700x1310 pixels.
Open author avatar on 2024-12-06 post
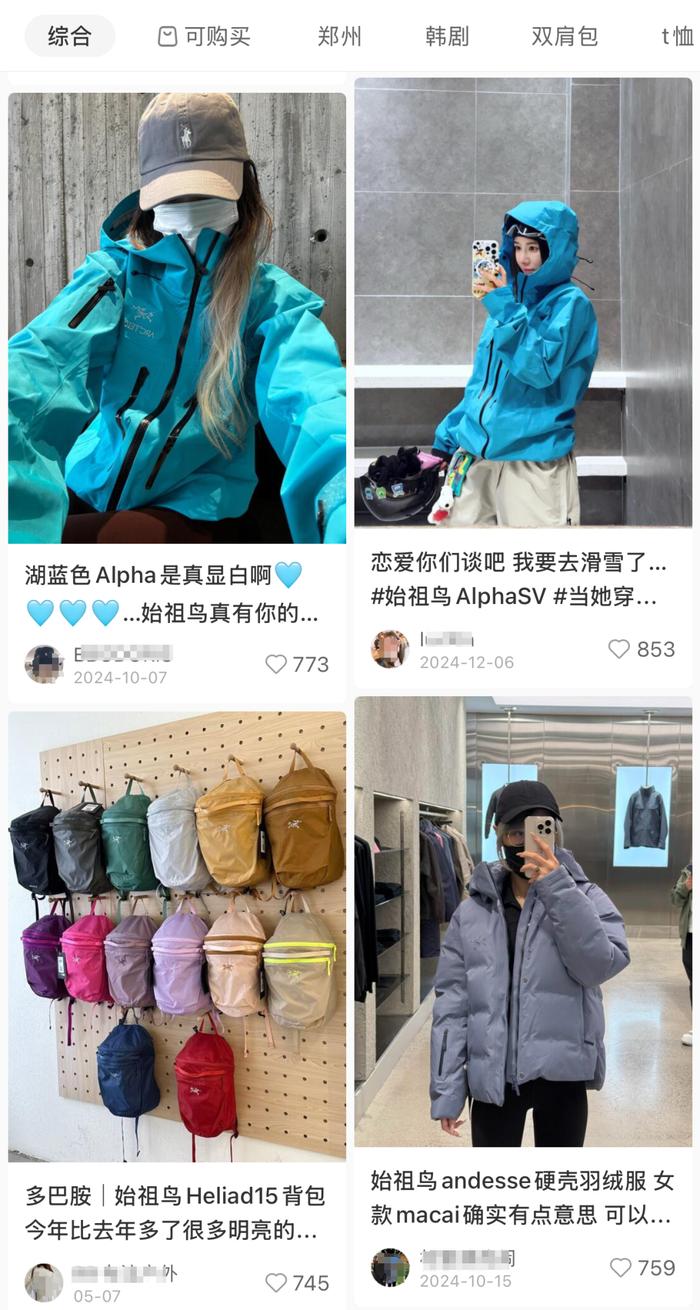pyautogui.click(x=390, y=649)
